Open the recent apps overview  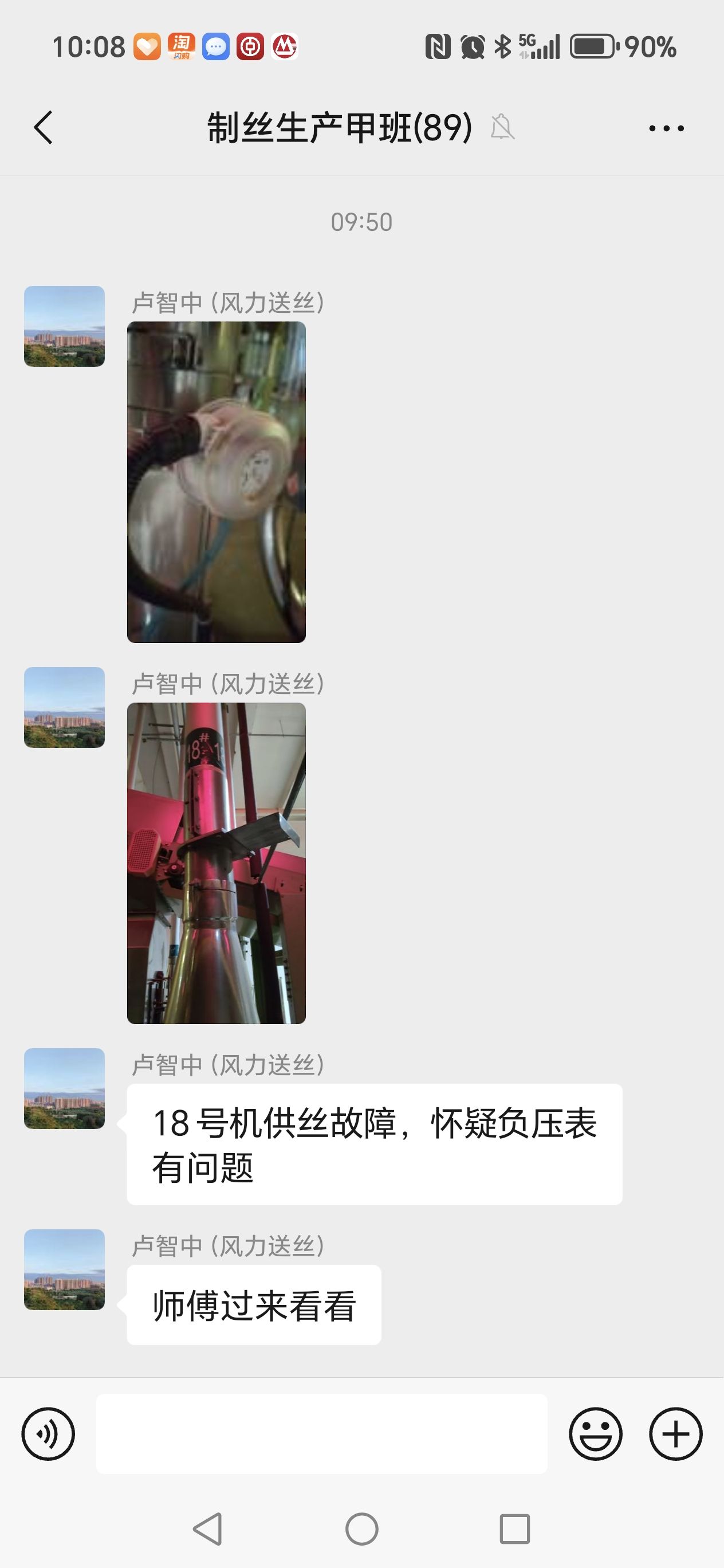coord(514,1528)
